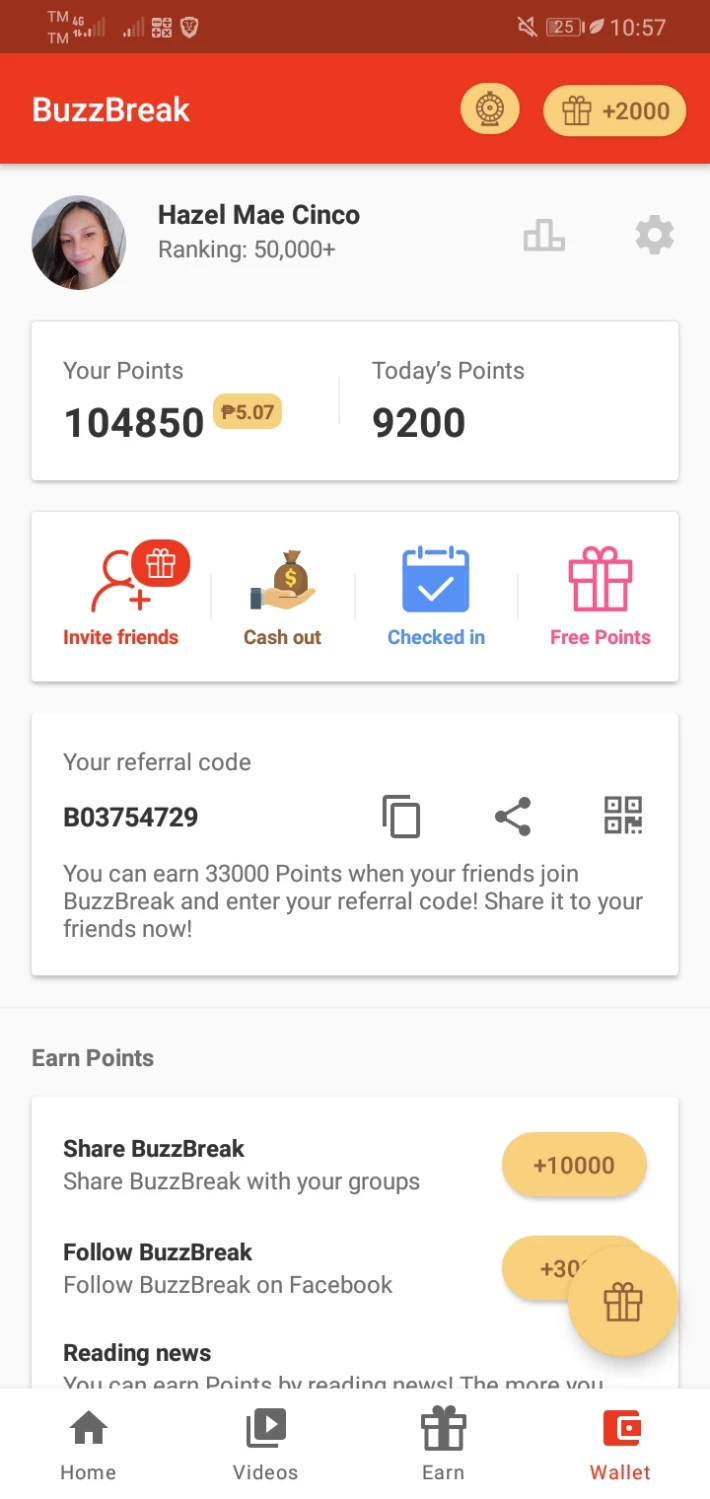
Task: Switch to the Earn tab
Action: click(443, 1444)
